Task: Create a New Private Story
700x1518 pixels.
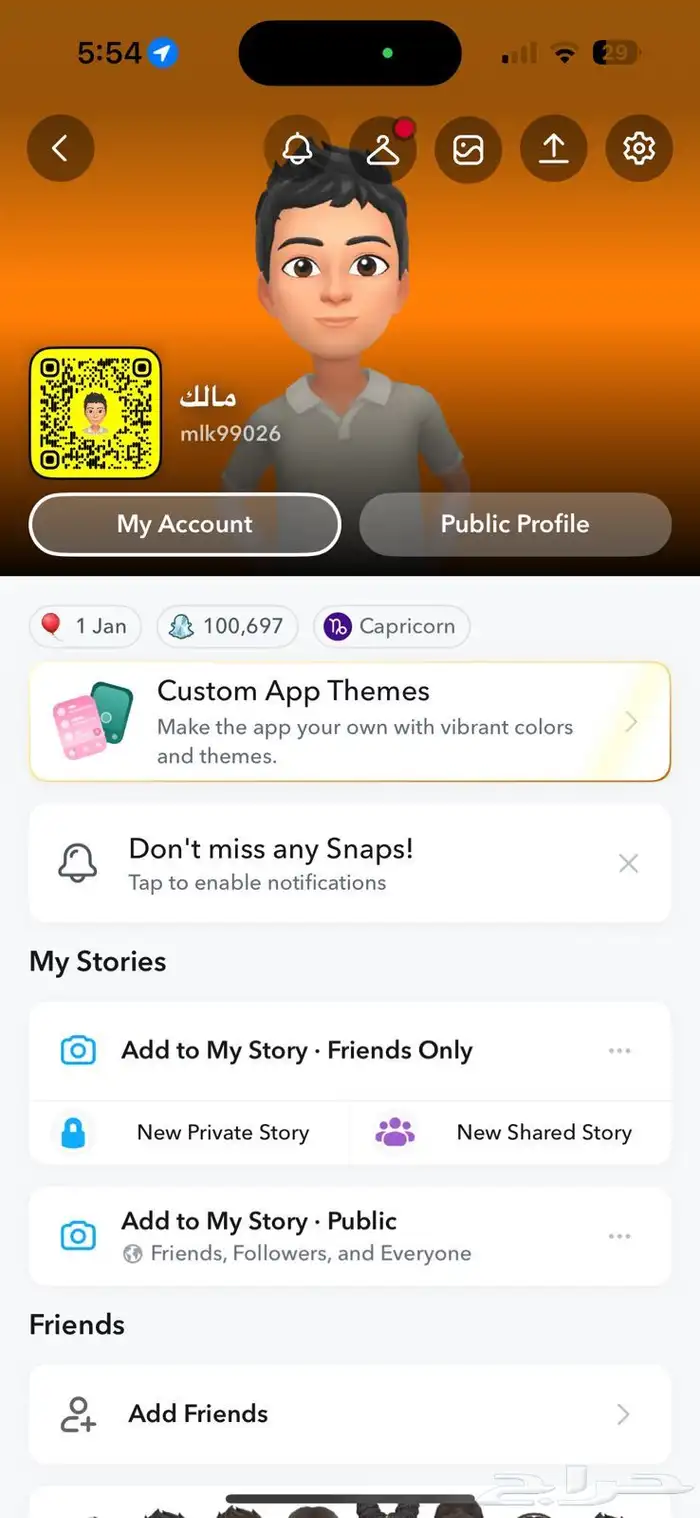Action: click(190, 1133)
